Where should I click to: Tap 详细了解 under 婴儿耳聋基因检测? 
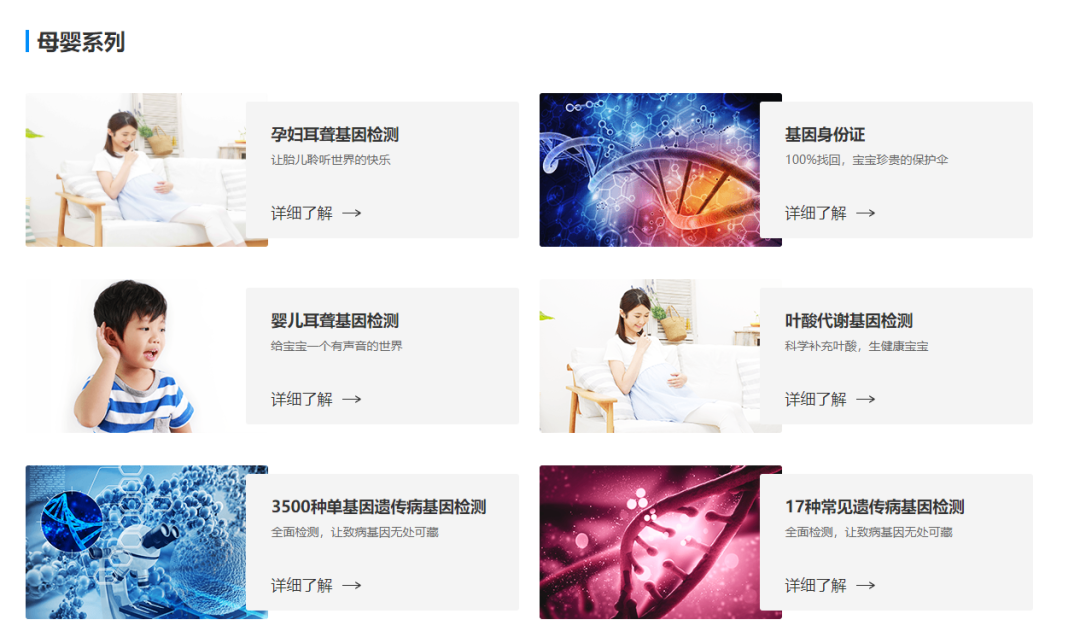316,399
